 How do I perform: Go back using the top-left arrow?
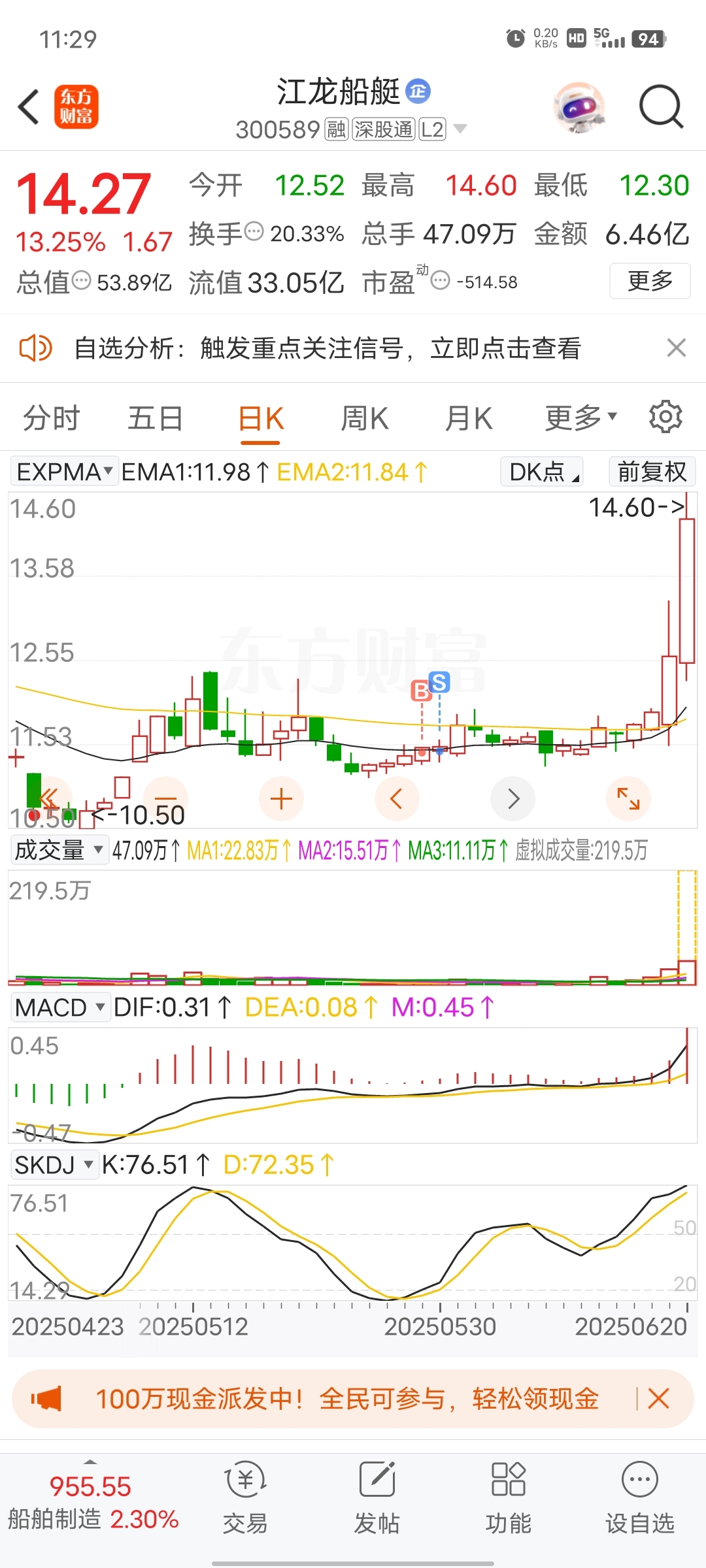click(29, 106)
